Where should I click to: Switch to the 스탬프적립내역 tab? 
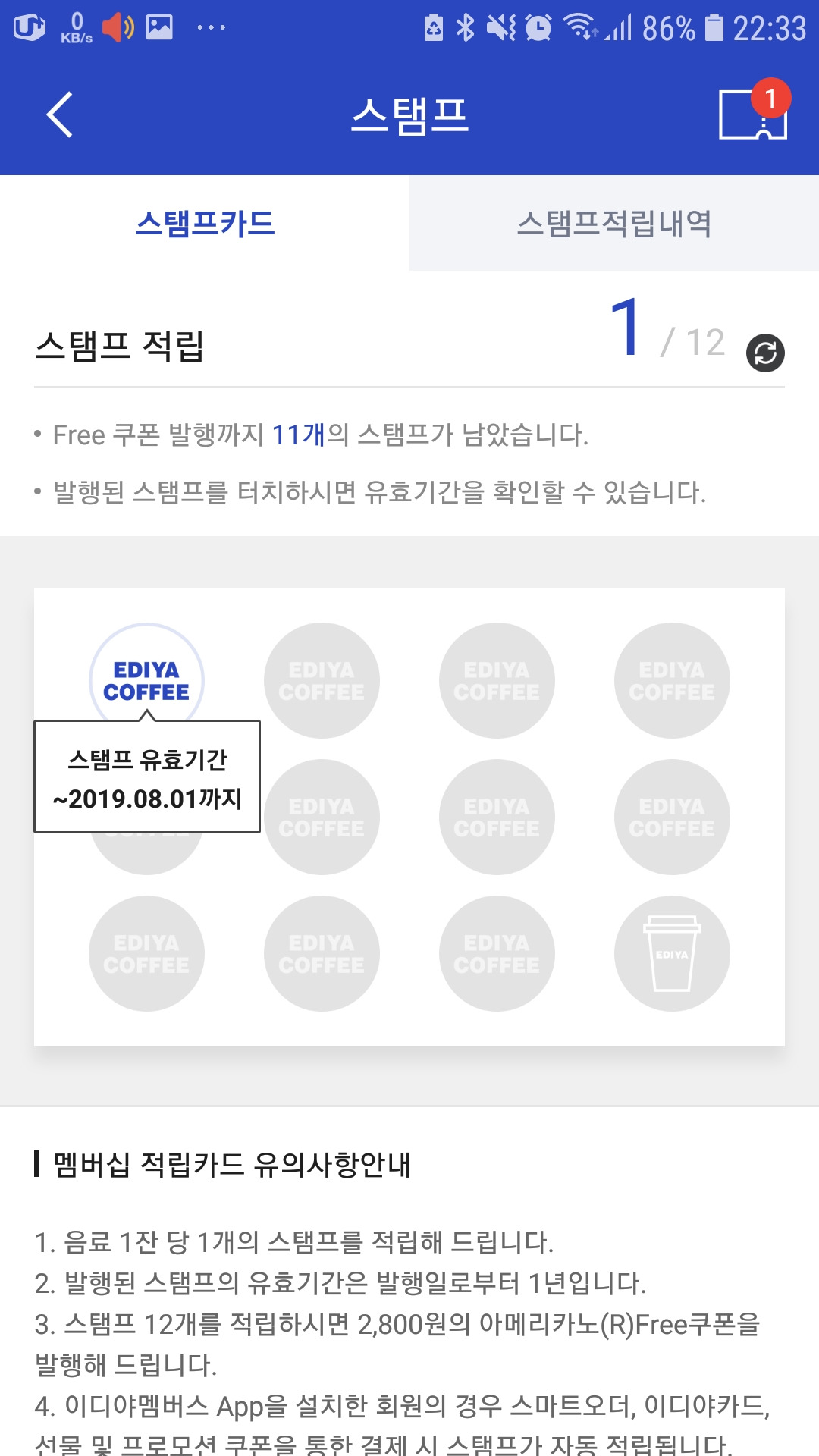click(614, 223)
